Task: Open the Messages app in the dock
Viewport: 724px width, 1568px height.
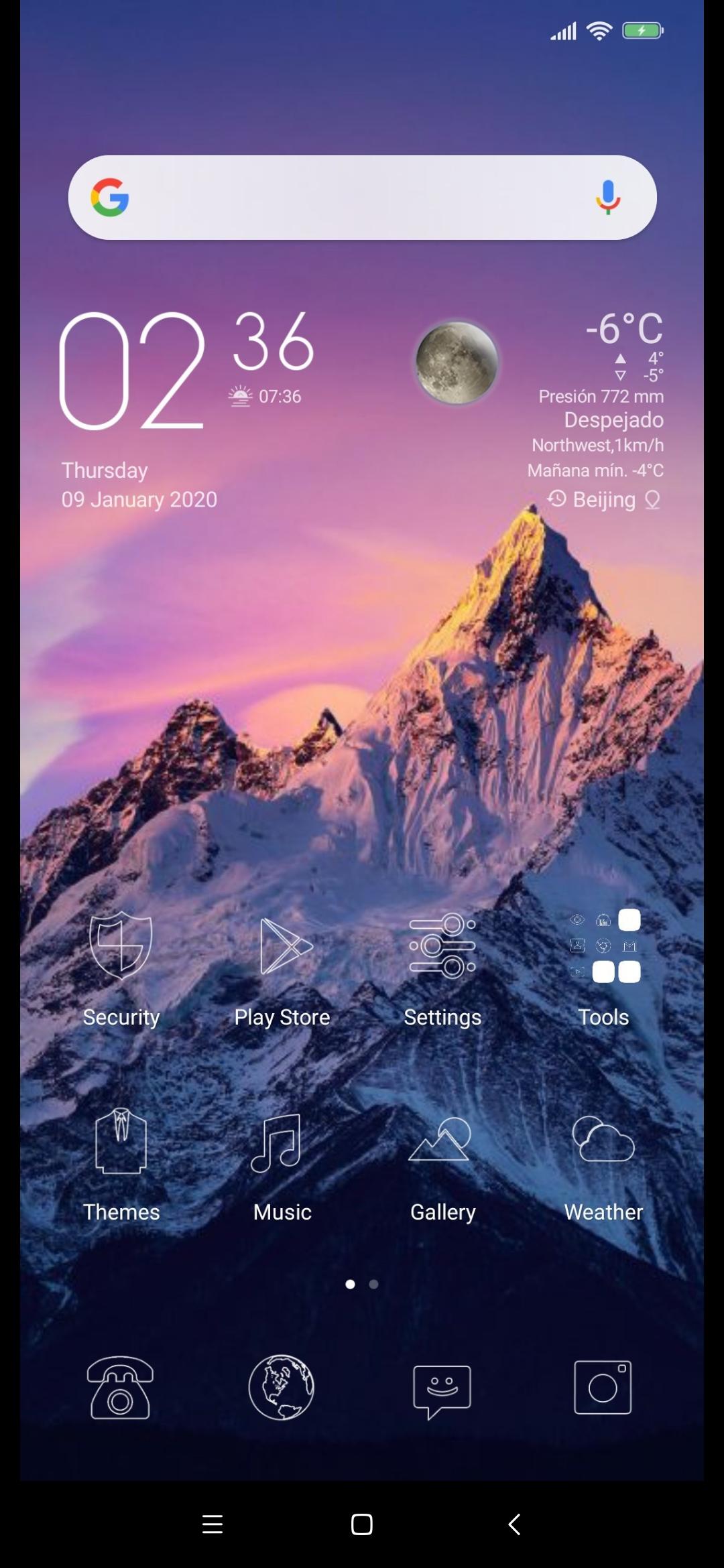Action: [x=442, y=1389]
